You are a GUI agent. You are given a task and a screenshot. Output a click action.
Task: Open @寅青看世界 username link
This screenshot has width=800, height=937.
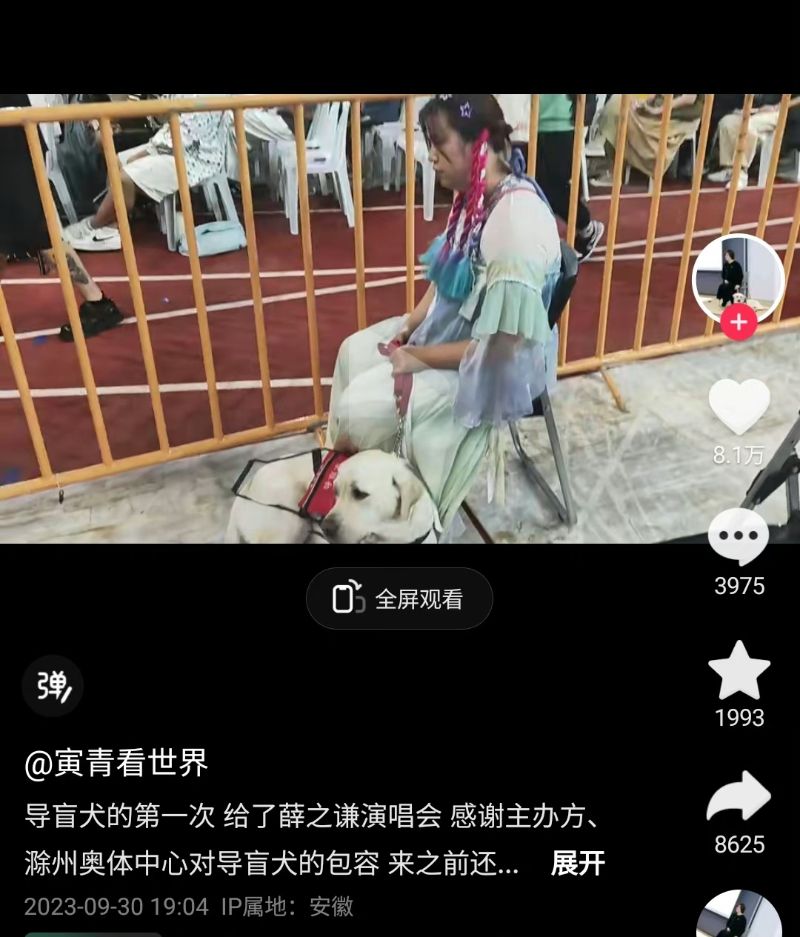(116, 764)
